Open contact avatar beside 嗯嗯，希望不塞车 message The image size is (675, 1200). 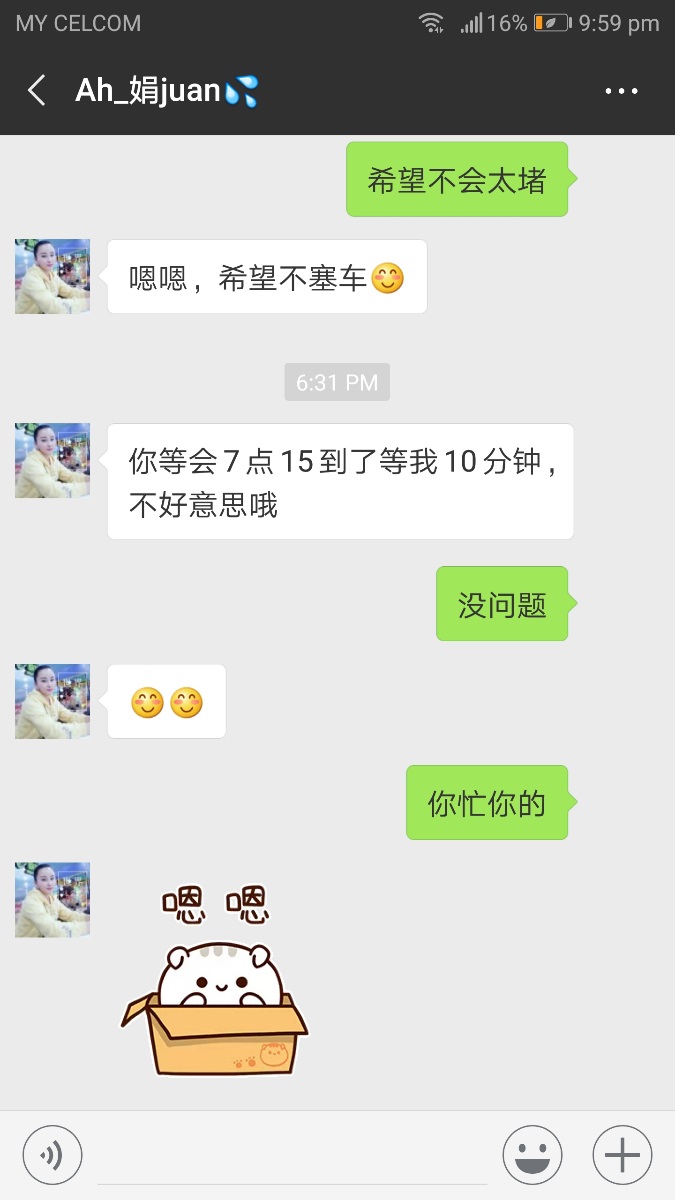pos(52,277)
